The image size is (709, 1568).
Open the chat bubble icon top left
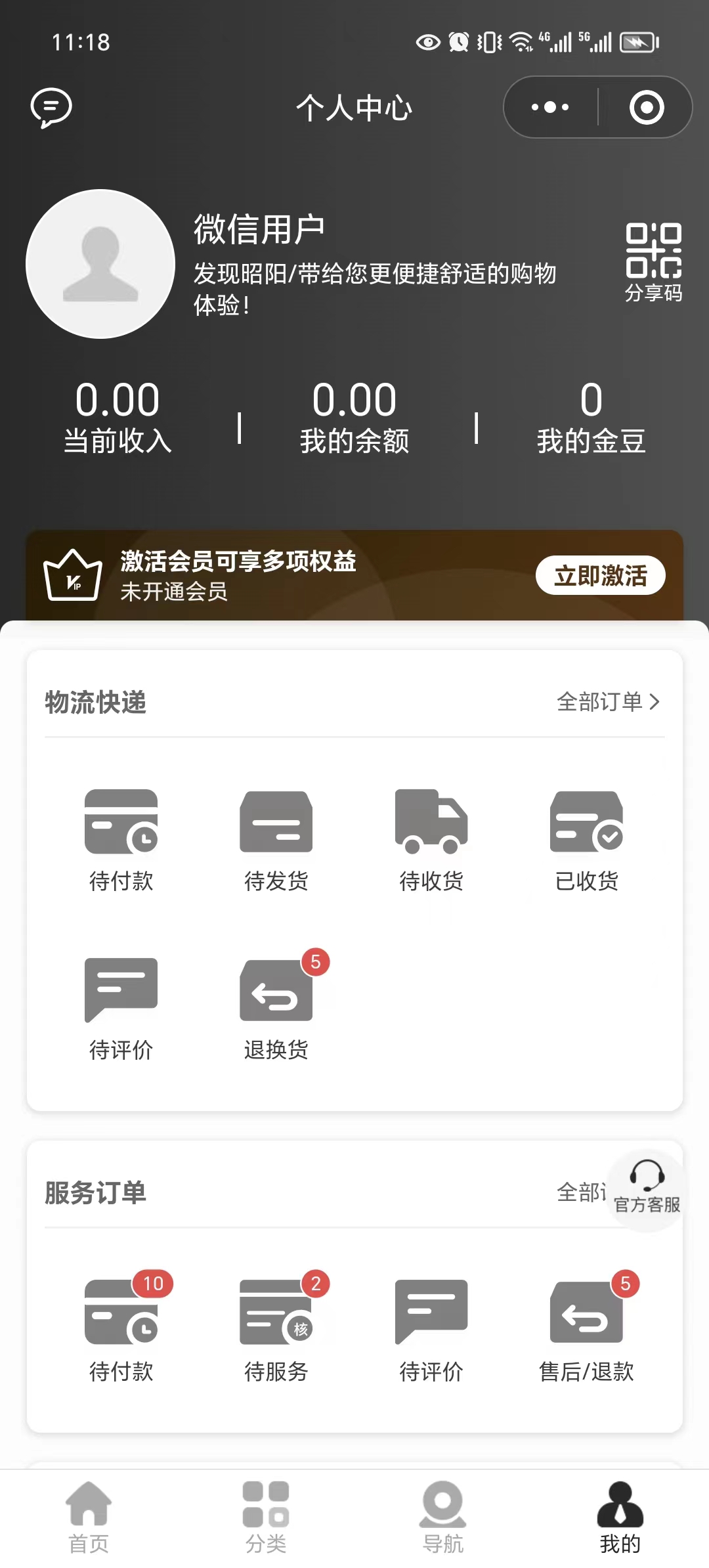tap(51, 108)
